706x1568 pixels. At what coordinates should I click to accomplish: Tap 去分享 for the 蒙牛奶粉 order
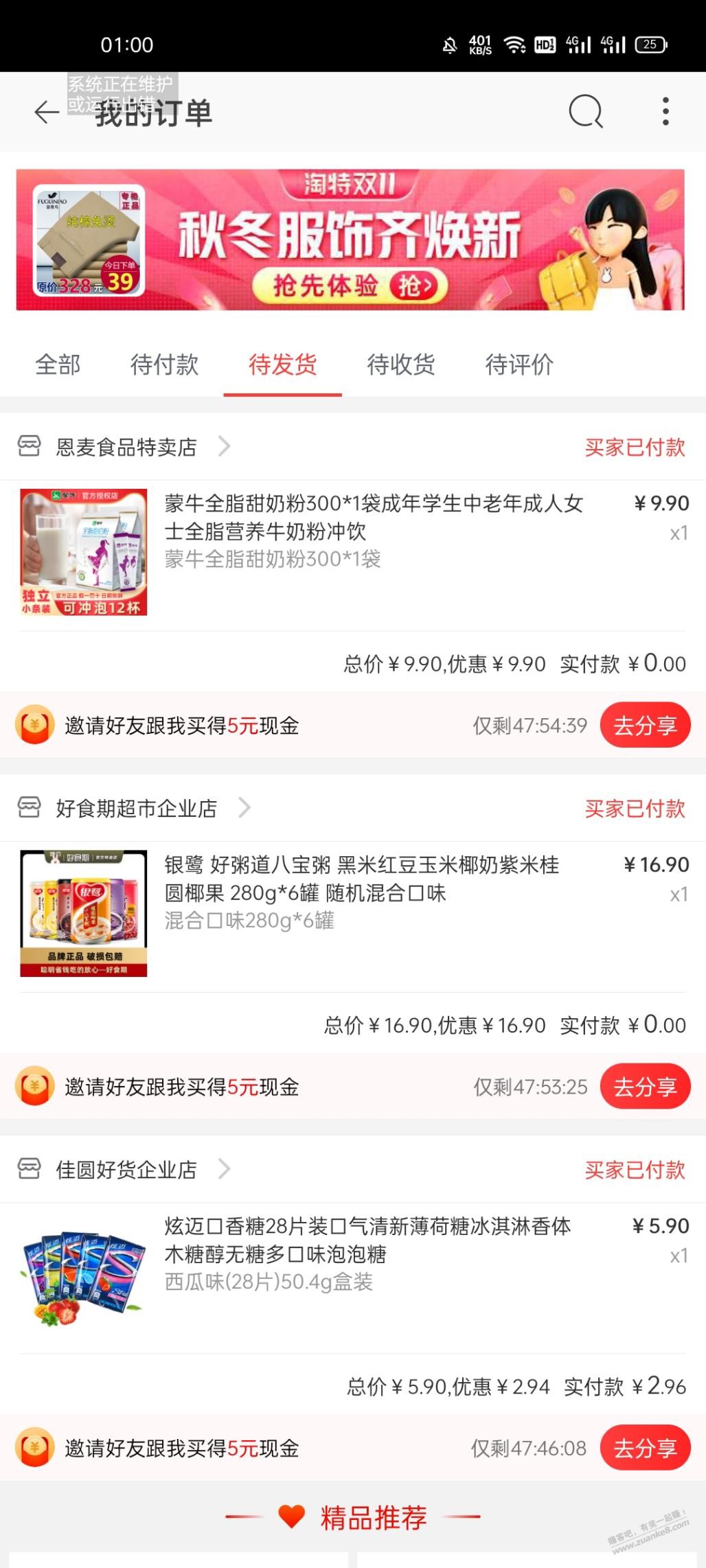coord(644,725)
